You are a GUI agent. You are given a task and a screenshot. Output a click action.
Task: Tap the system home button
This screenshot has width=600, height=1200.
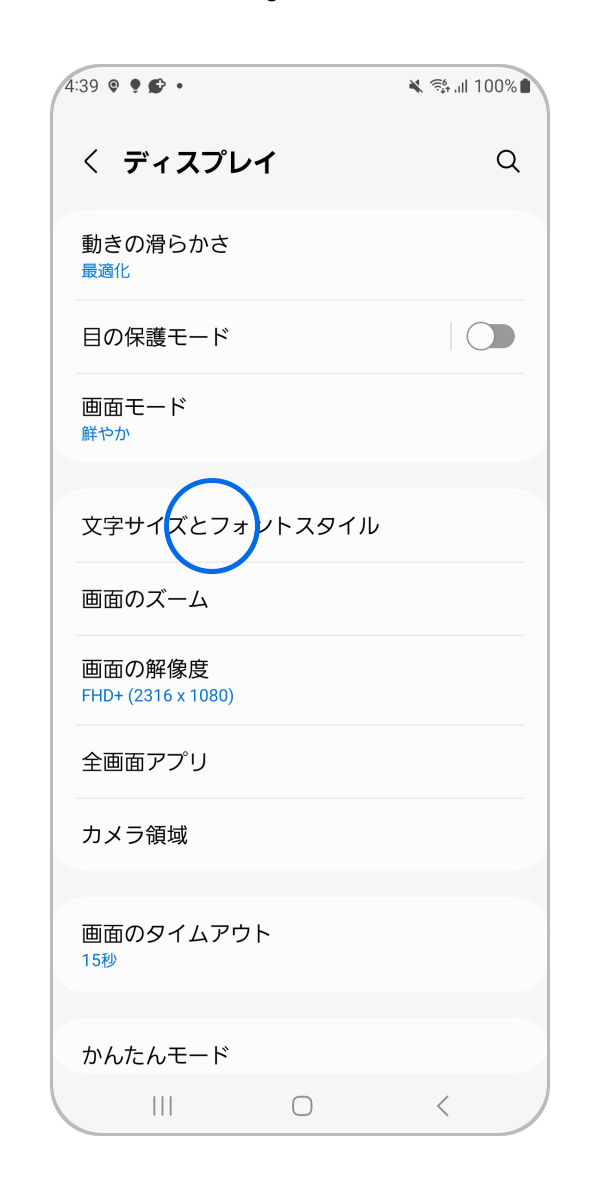(302, 1105)
